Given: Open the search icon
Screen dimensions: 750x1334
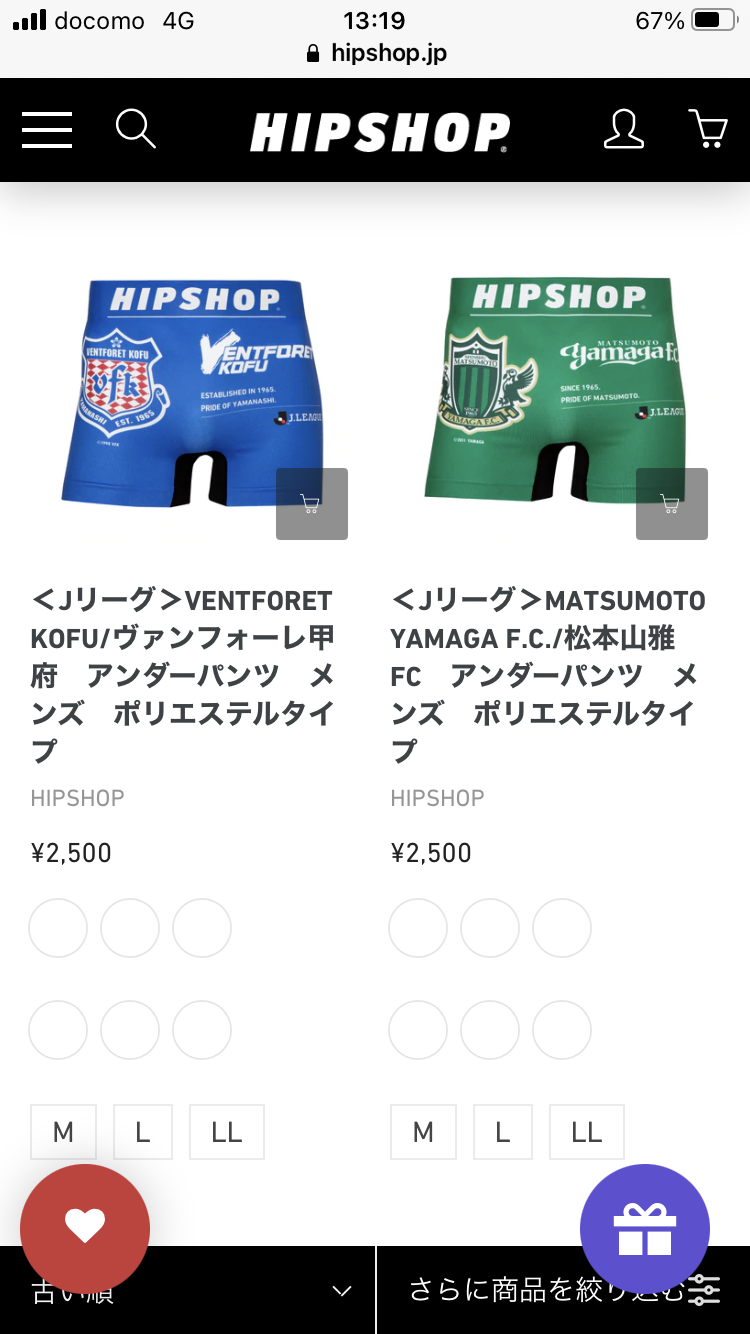Looking at the screenshot, I should point(136,130).
